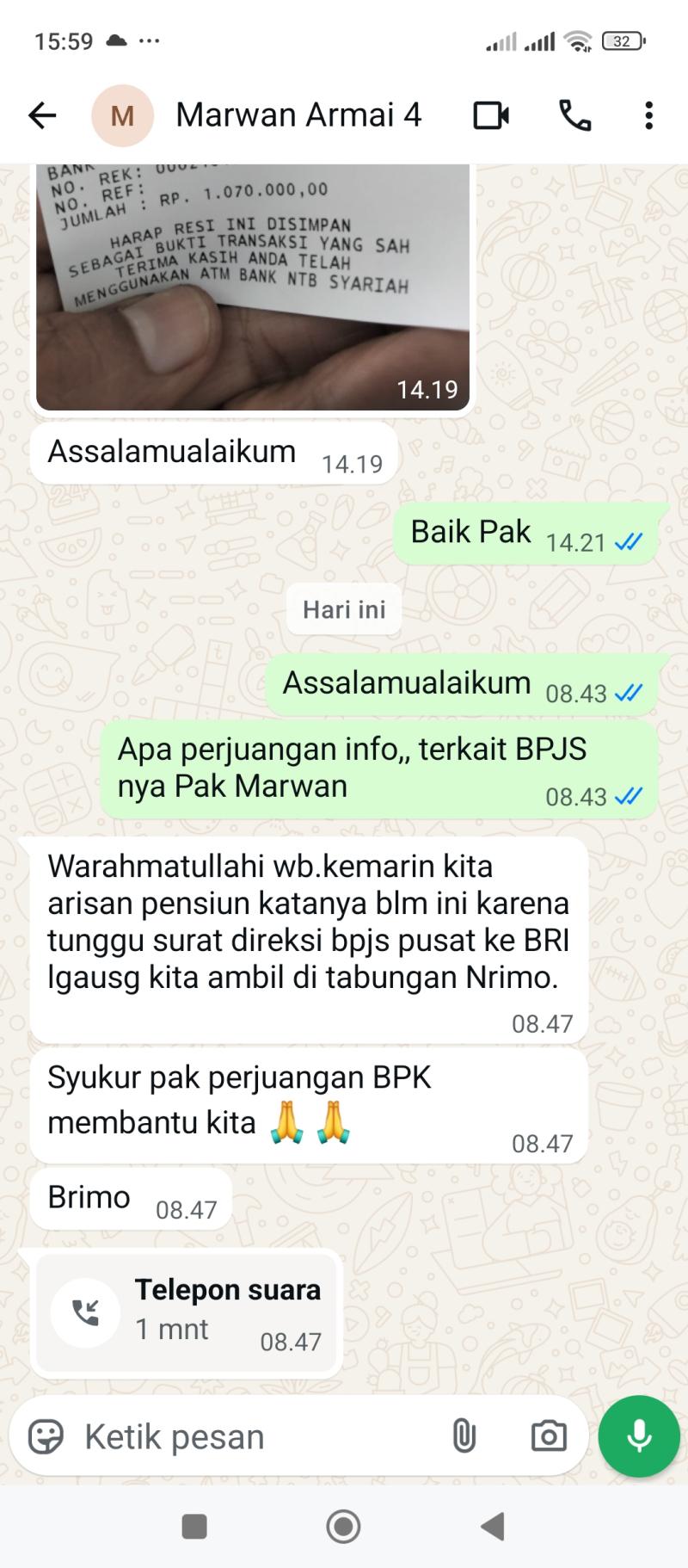This screenshot has width=688, height=1568.
Task: Start a video call with Marwan
Action: pyautogui.click(x=491, y=115)
